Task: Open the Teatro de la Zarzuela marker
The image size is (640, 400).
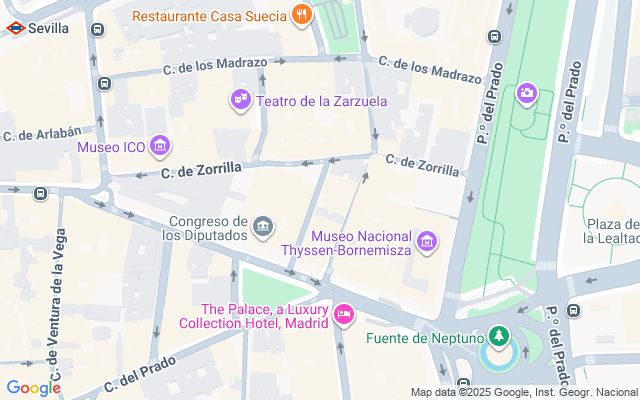Action: point(240,99)
